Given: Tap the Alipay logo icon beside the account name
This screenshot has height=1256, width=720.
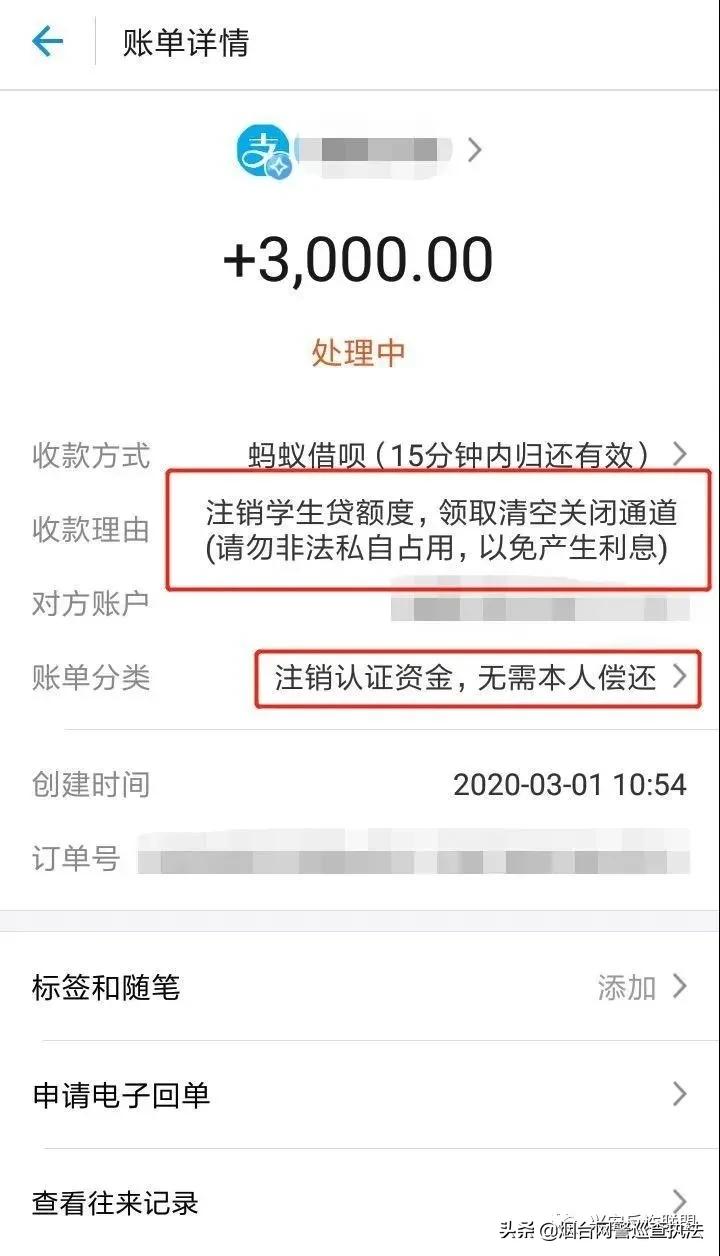Looking at the screenshot, I should (262, 152).
